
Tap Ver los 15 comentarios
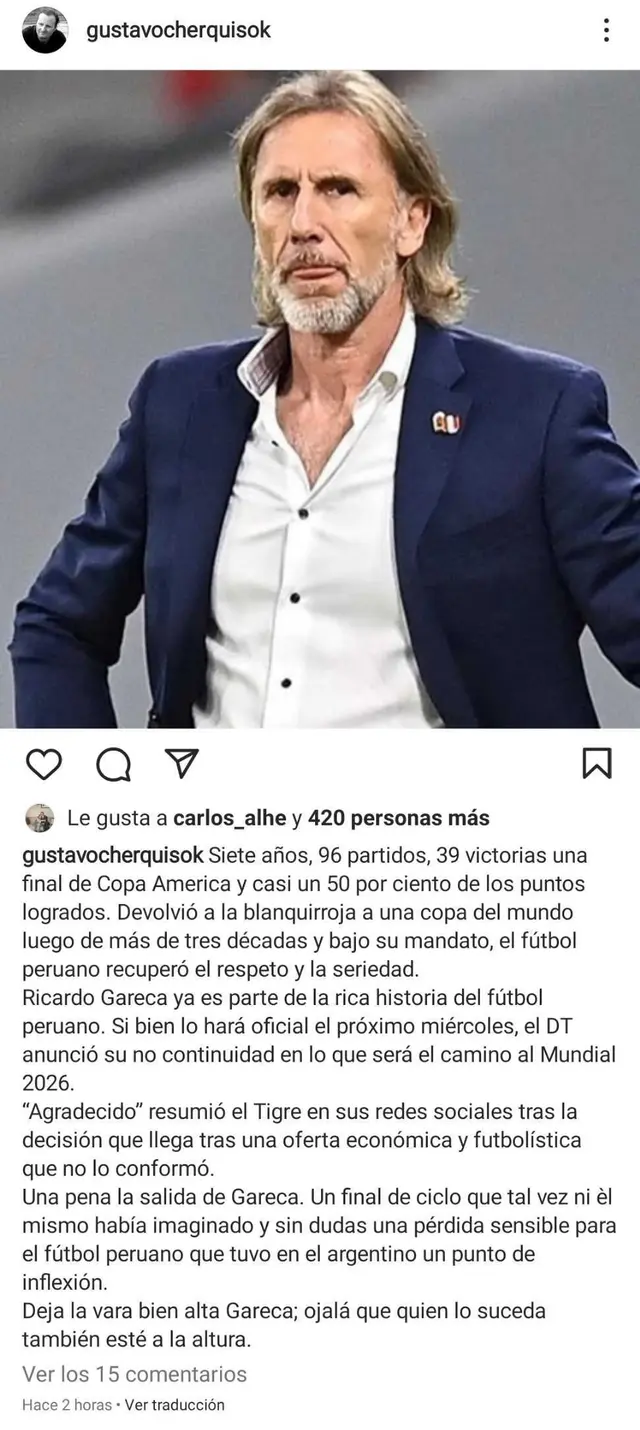point(134,1373)
